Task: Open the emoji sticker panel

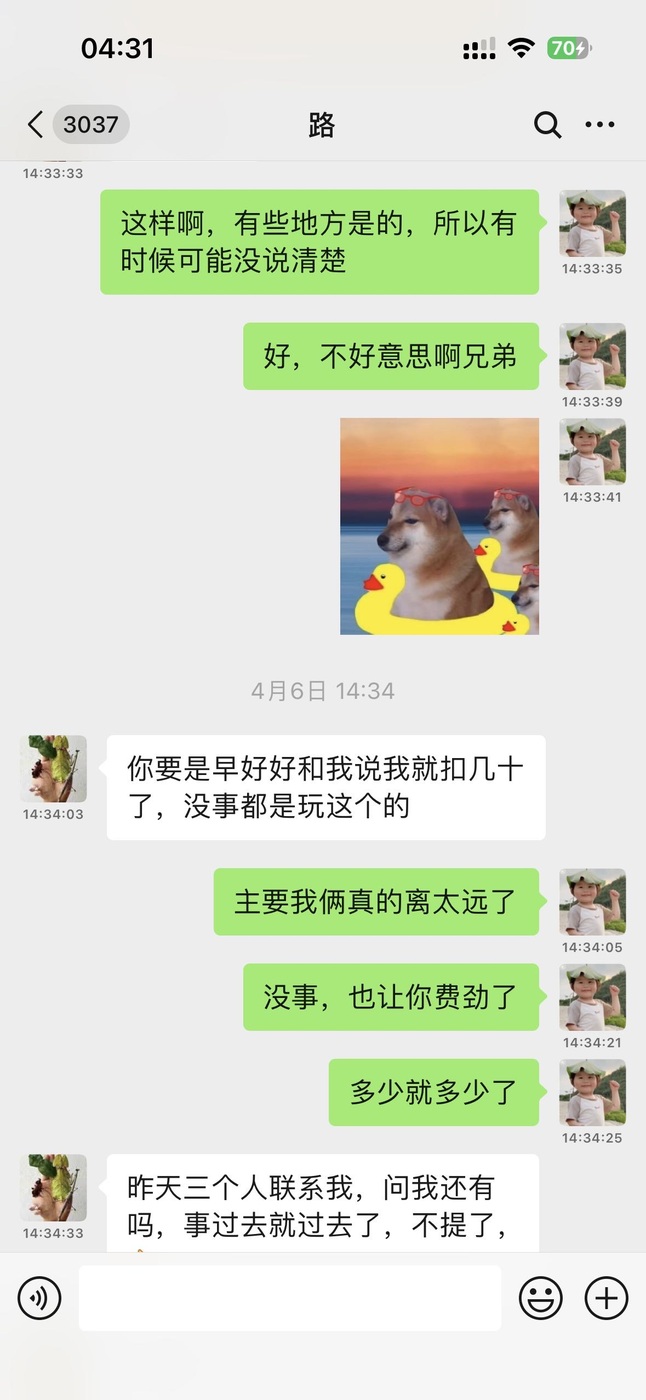Action: 540,1298
